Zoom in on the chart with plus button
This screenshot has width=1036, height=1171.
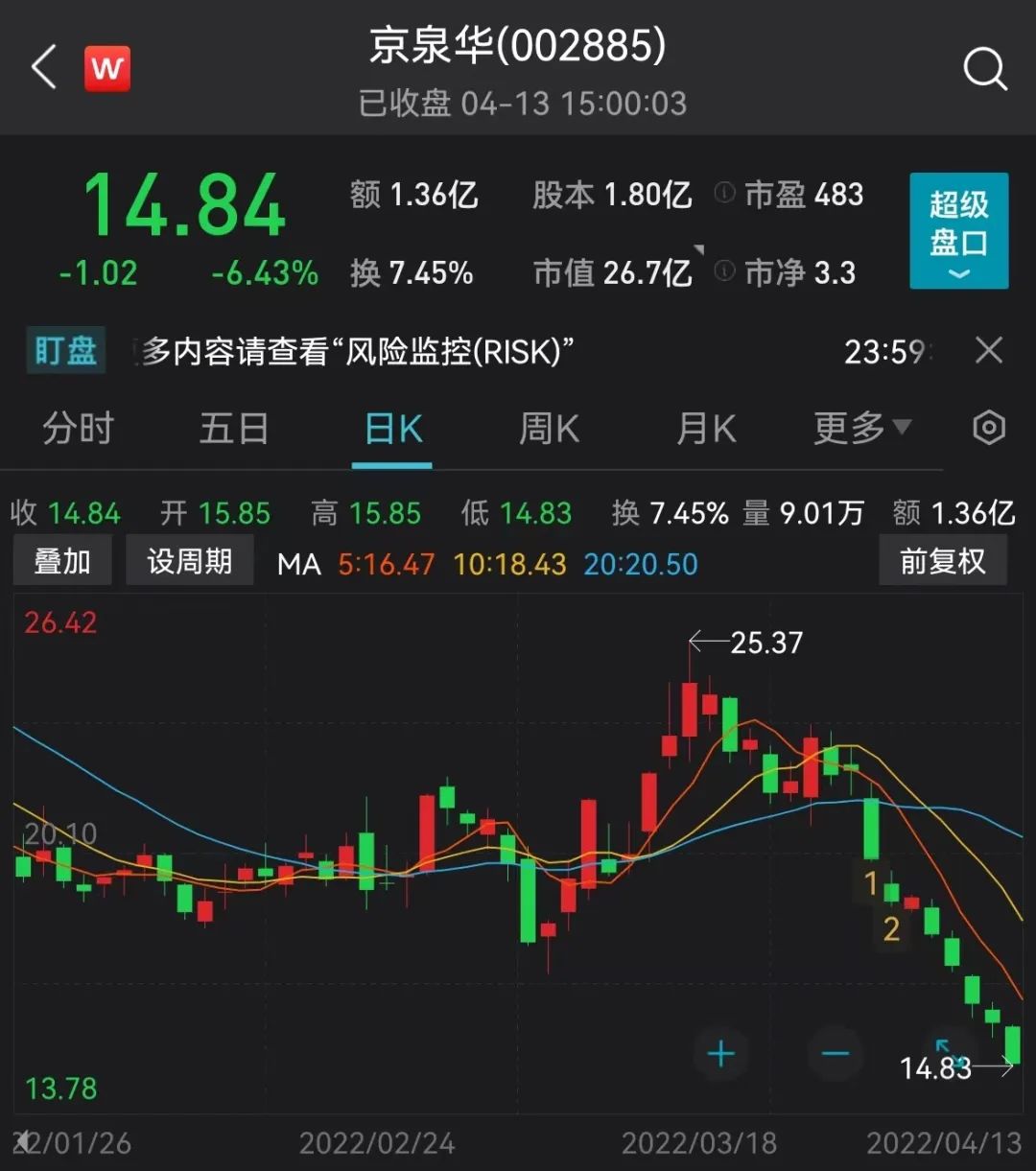coord(720,1053)
